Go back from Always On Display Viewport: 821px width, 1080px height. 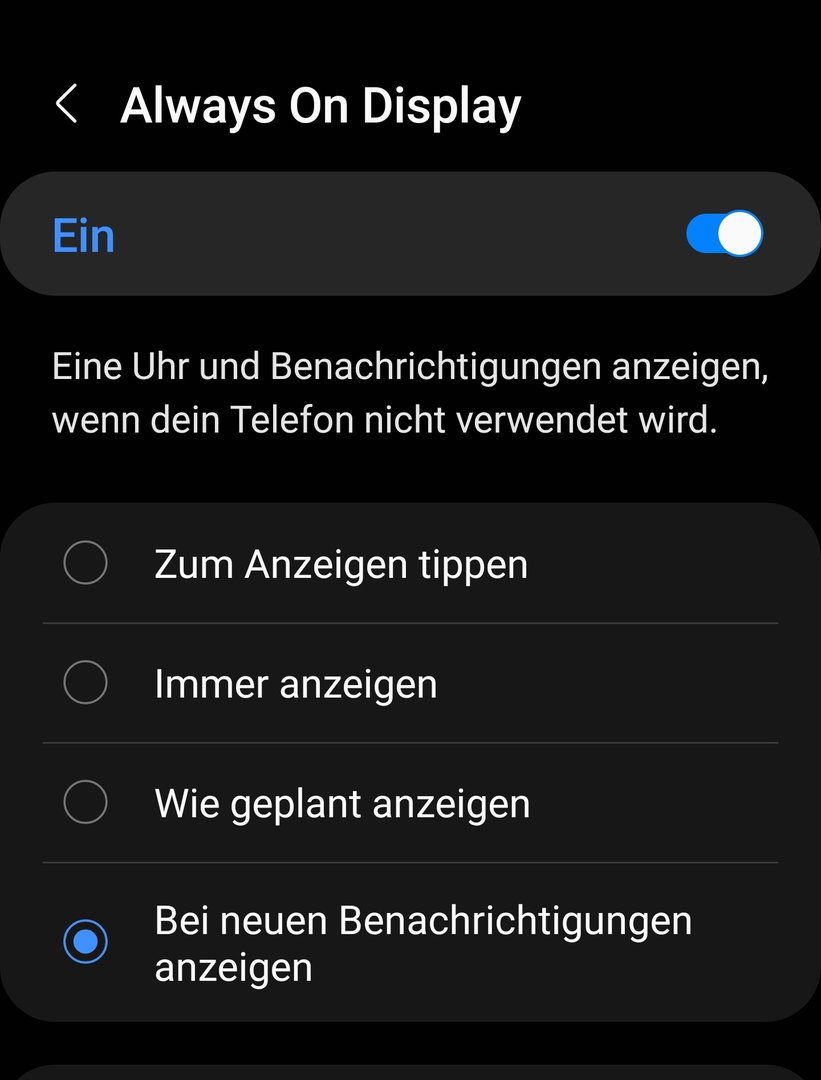[x=67, y=105]
